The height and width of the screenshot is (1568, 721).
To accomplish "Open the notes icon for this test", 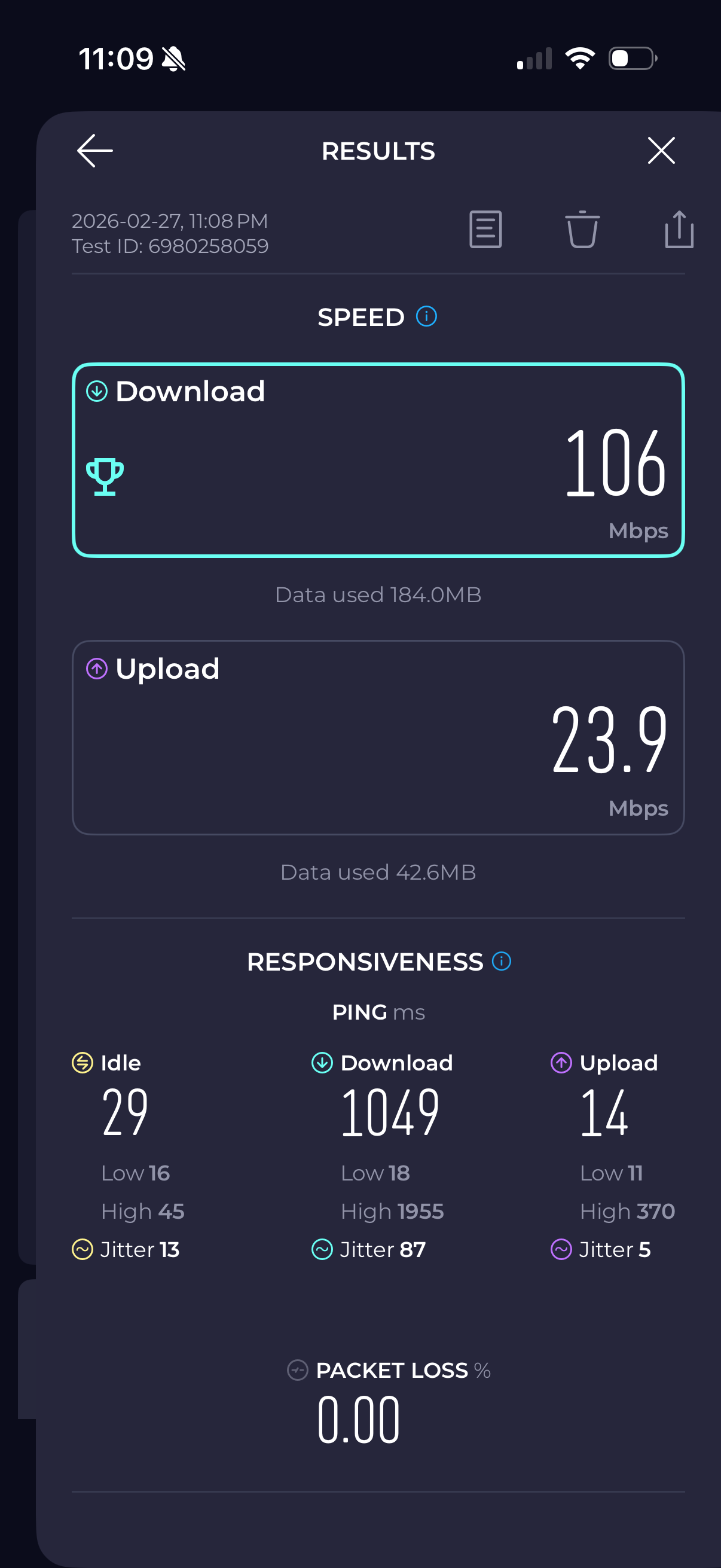I will pos(485,230).
